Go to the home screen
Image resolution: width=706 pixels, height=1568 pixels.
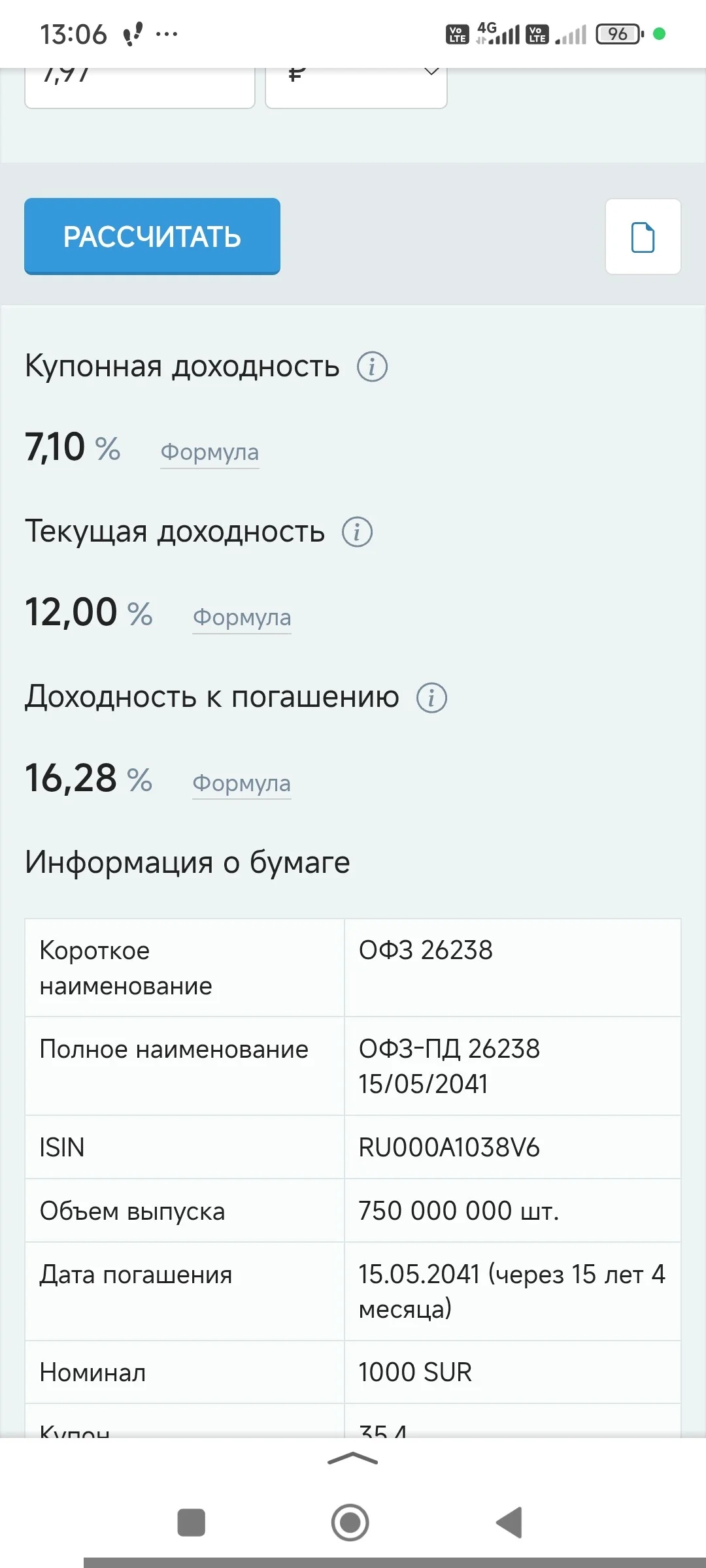click(350, 1522)
